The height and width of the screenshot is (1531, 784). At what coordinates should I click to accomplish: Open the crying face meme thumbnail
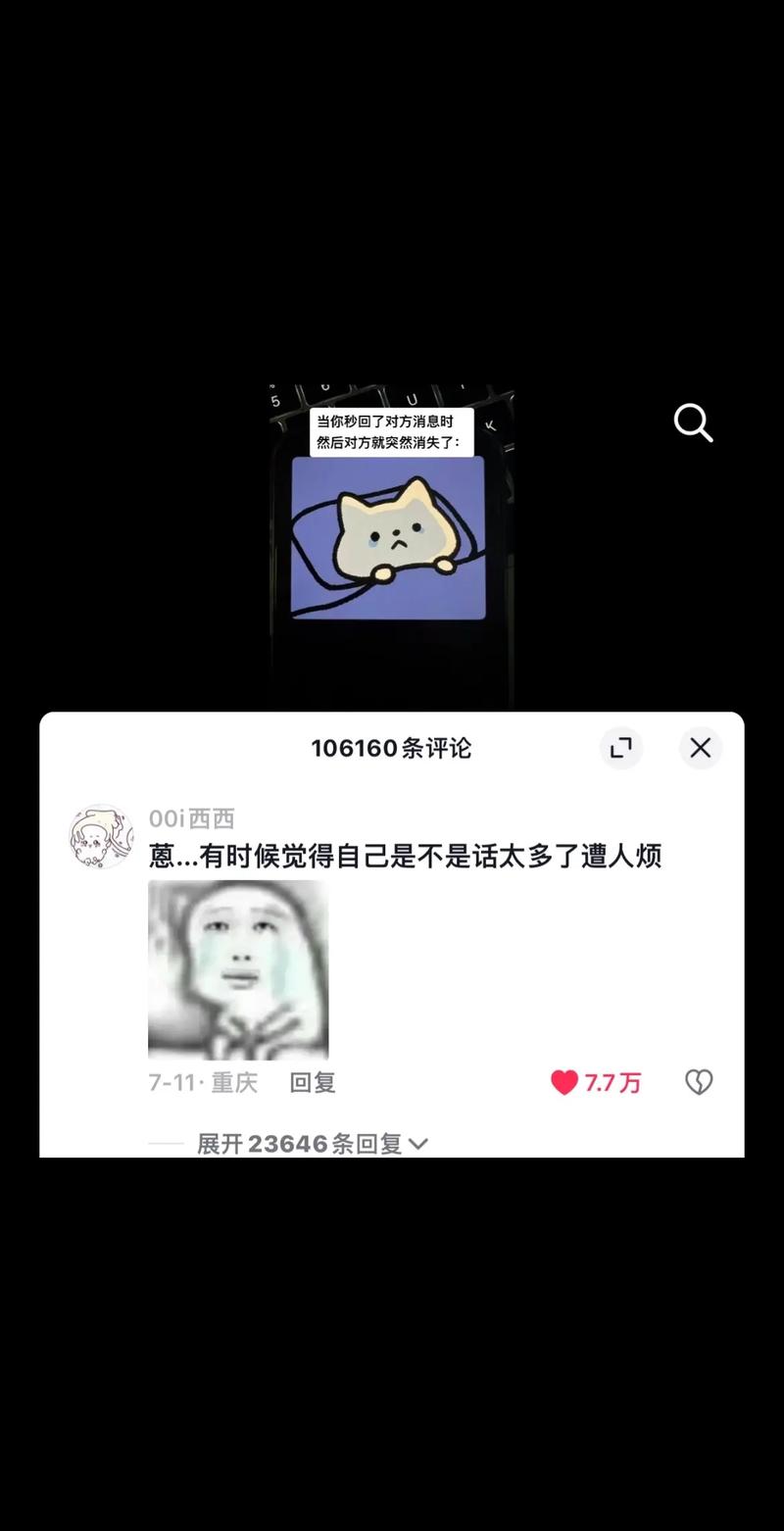tap(238, 968)
